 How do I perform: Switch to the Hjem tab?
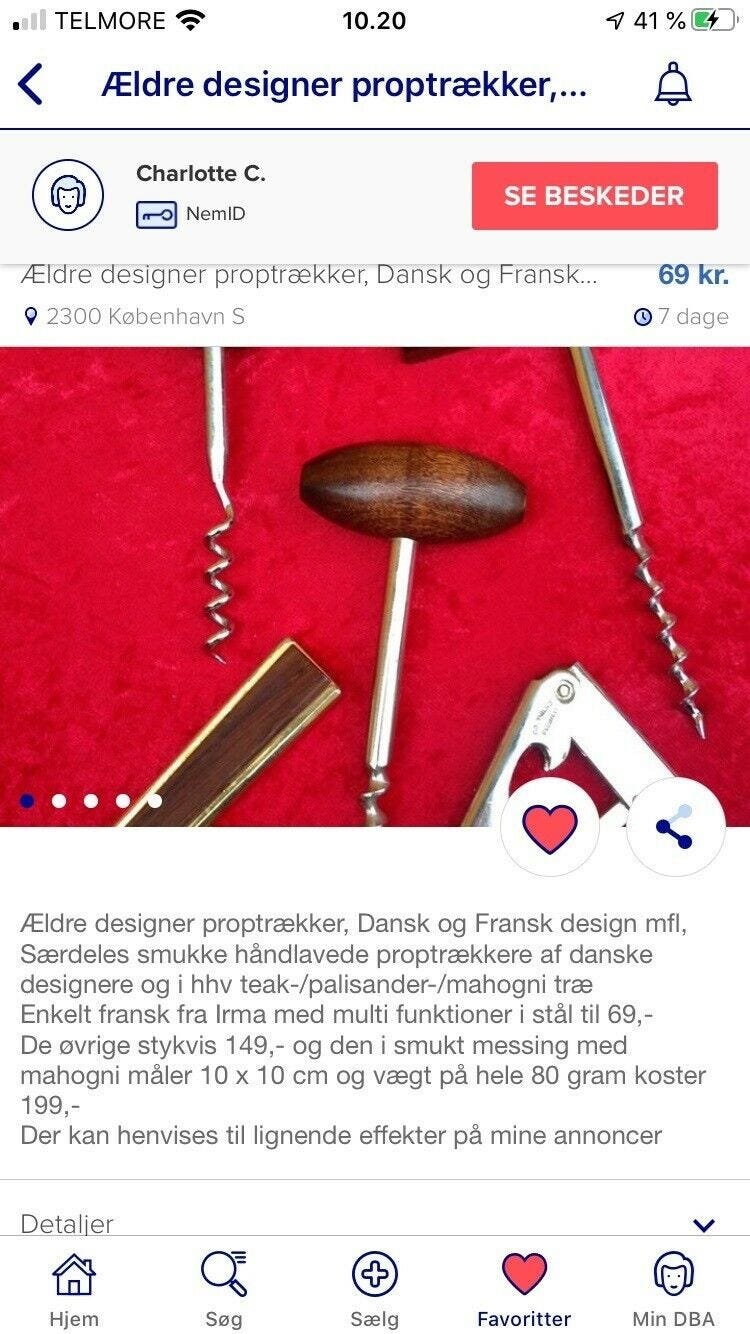[x=73, y=1289]
